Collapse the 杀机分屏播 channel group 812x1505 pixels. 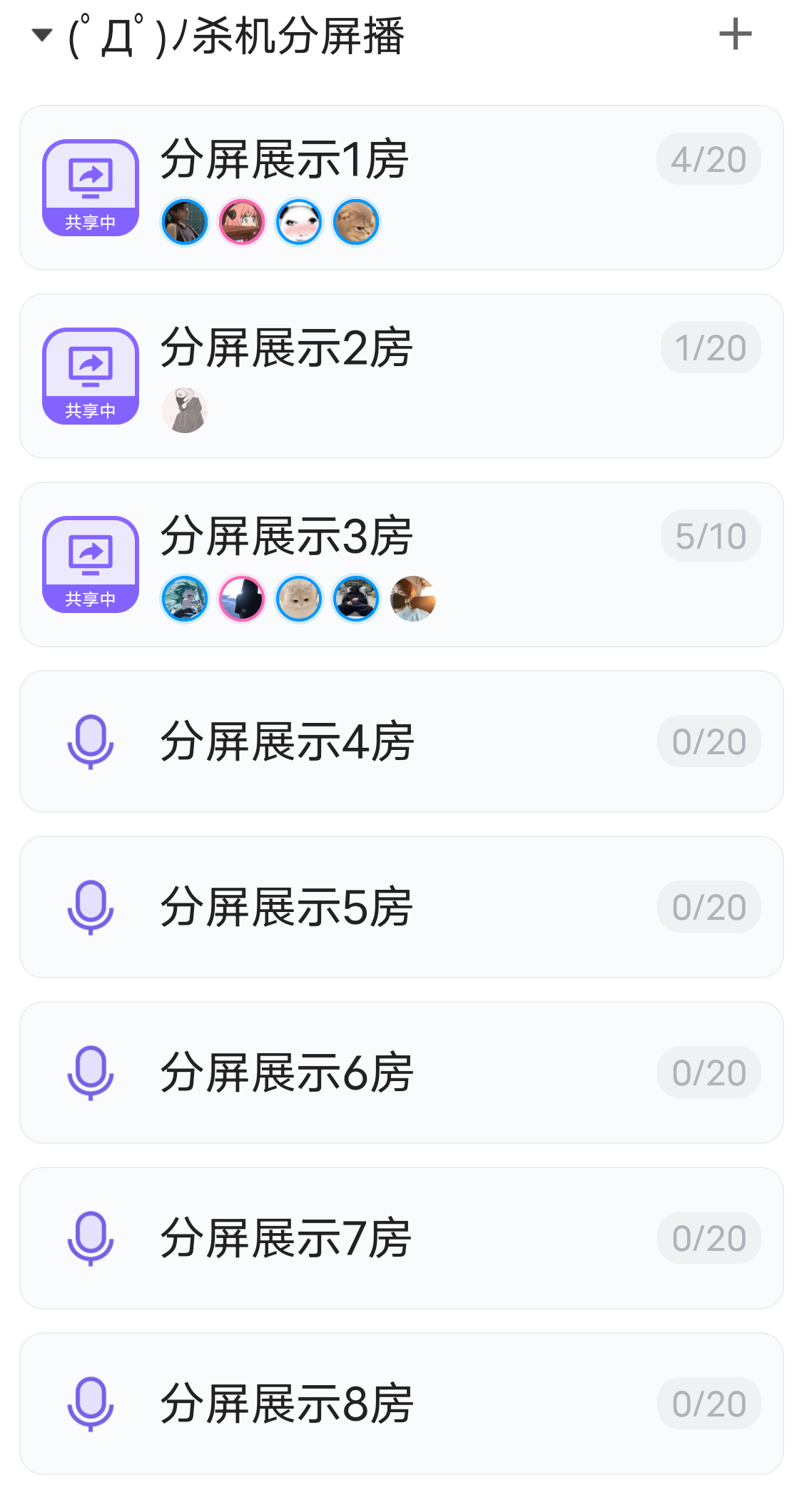43,35
